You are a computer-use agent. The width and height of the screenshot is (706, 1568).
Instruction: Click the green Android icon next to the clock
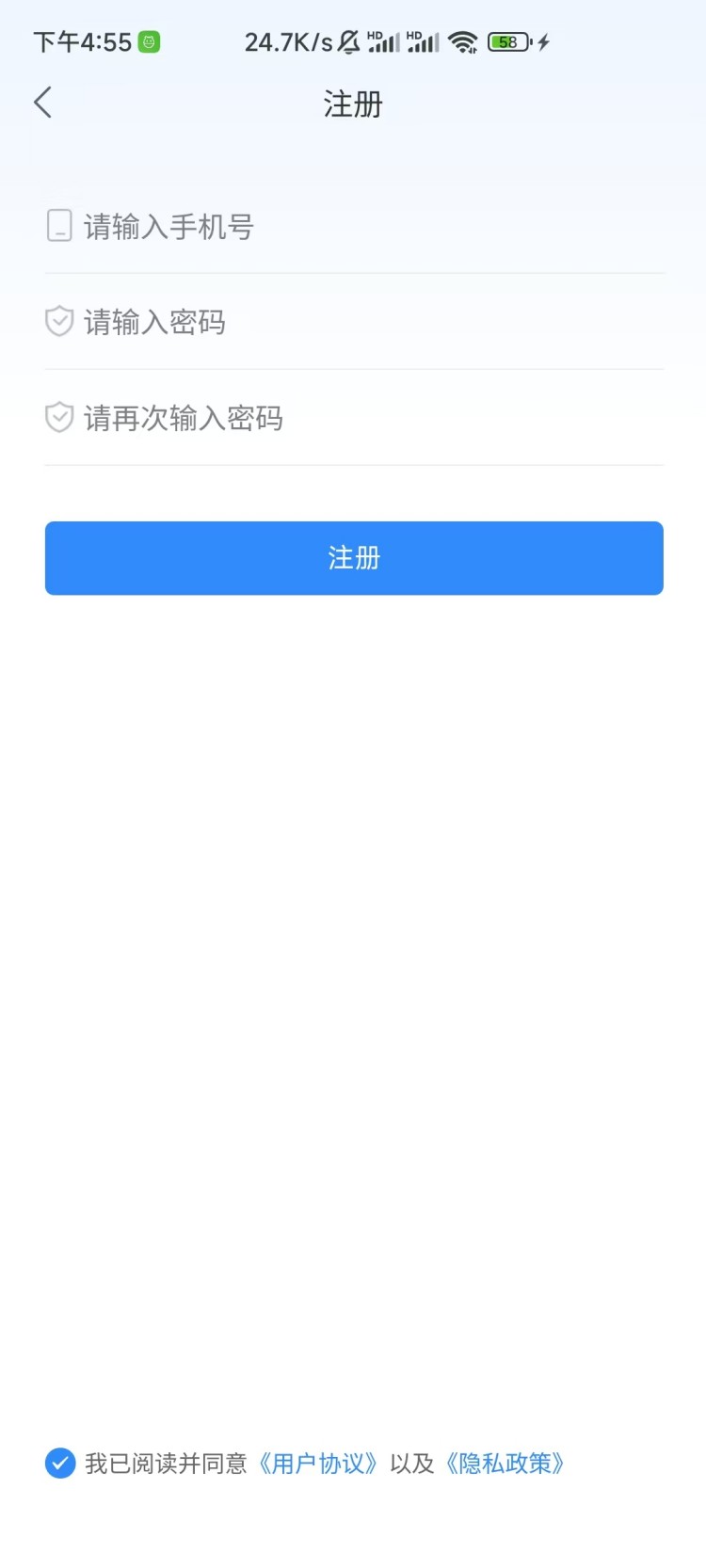(x=151, y=41)
